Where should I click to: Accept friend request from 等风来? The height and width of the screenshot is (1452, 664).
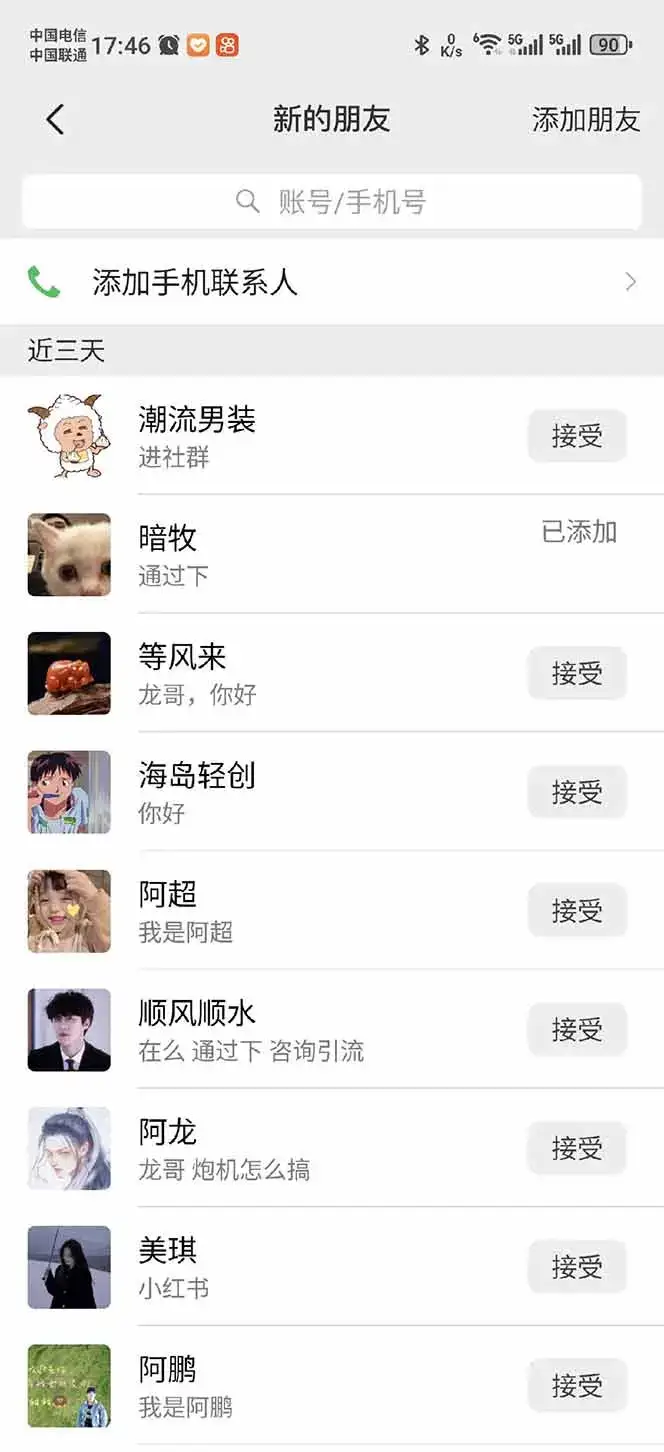click(x=577, y=673)
